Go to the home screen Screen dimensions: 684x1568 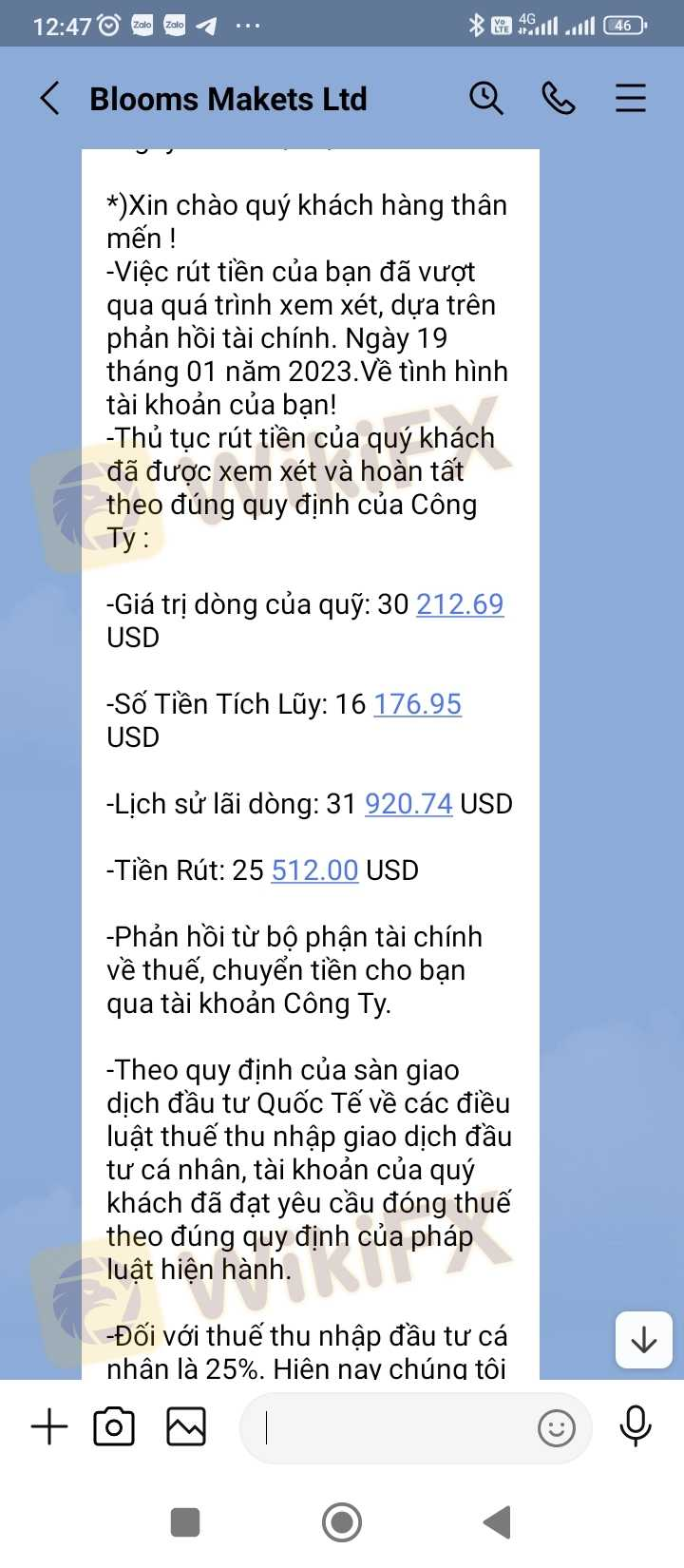tap(342, 1522)
